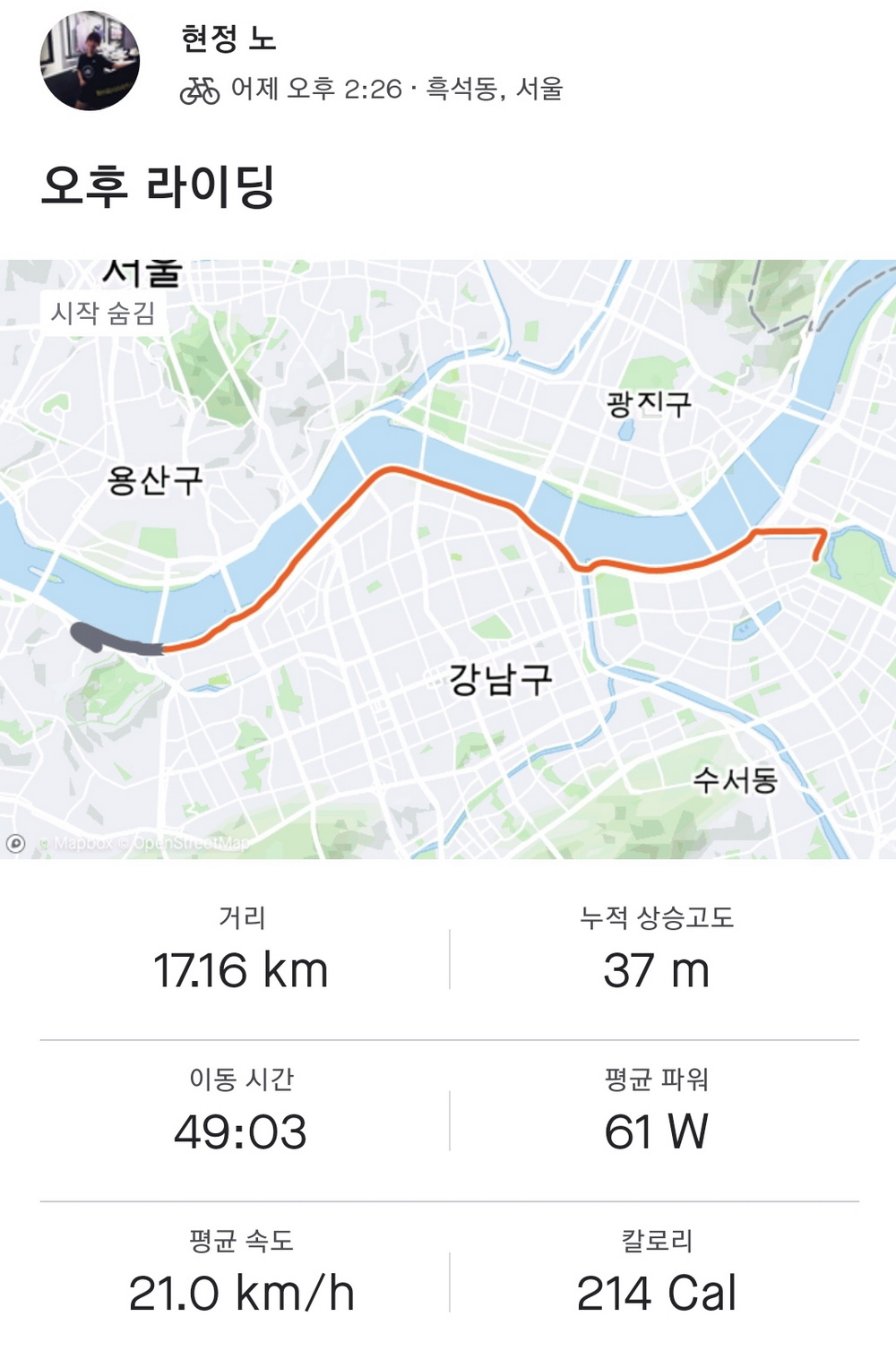
Task: Open 현정 노's profile picture
Action: click(90, 61)
